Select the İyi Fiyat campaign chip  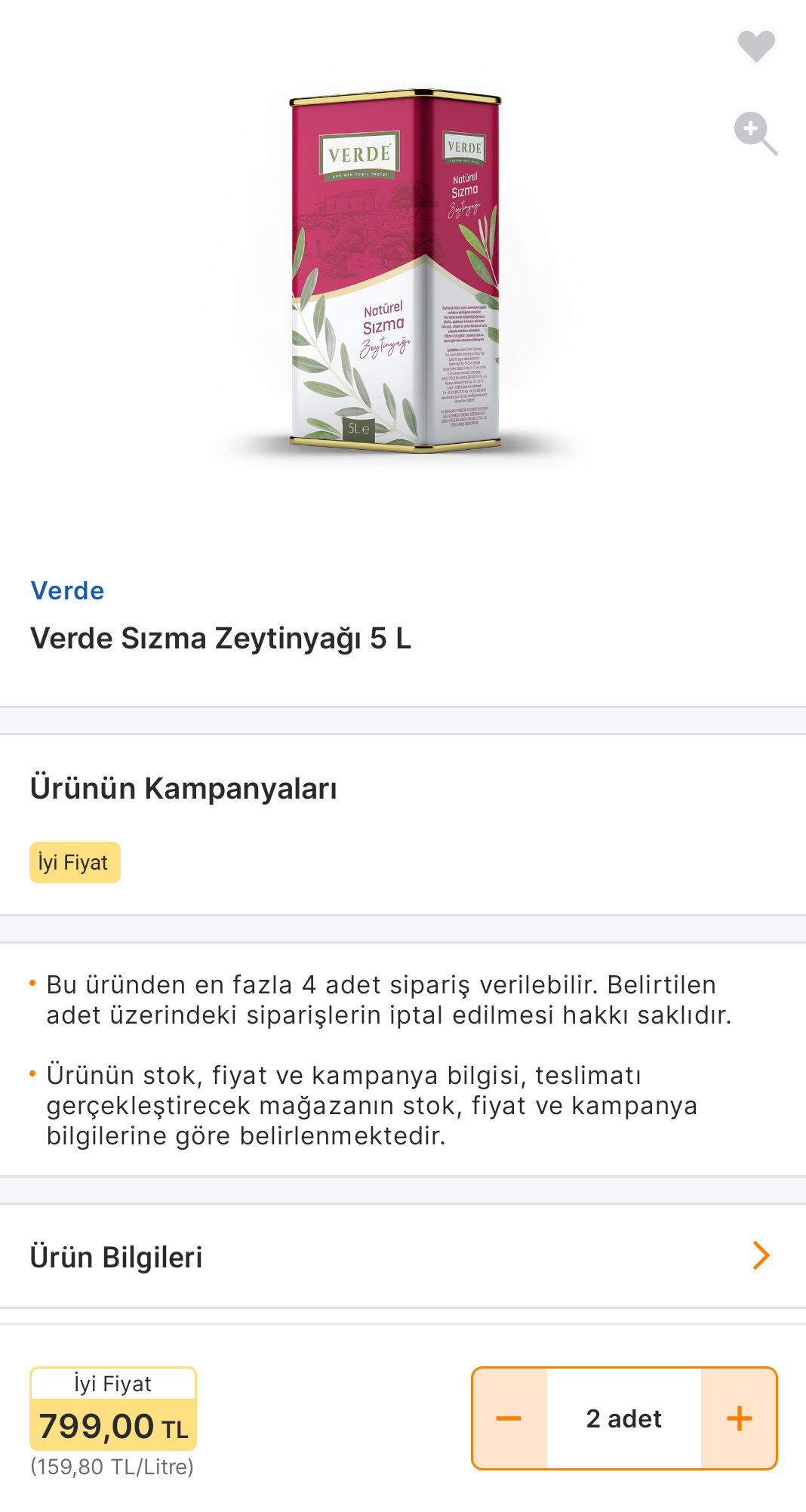pos(75,862)
